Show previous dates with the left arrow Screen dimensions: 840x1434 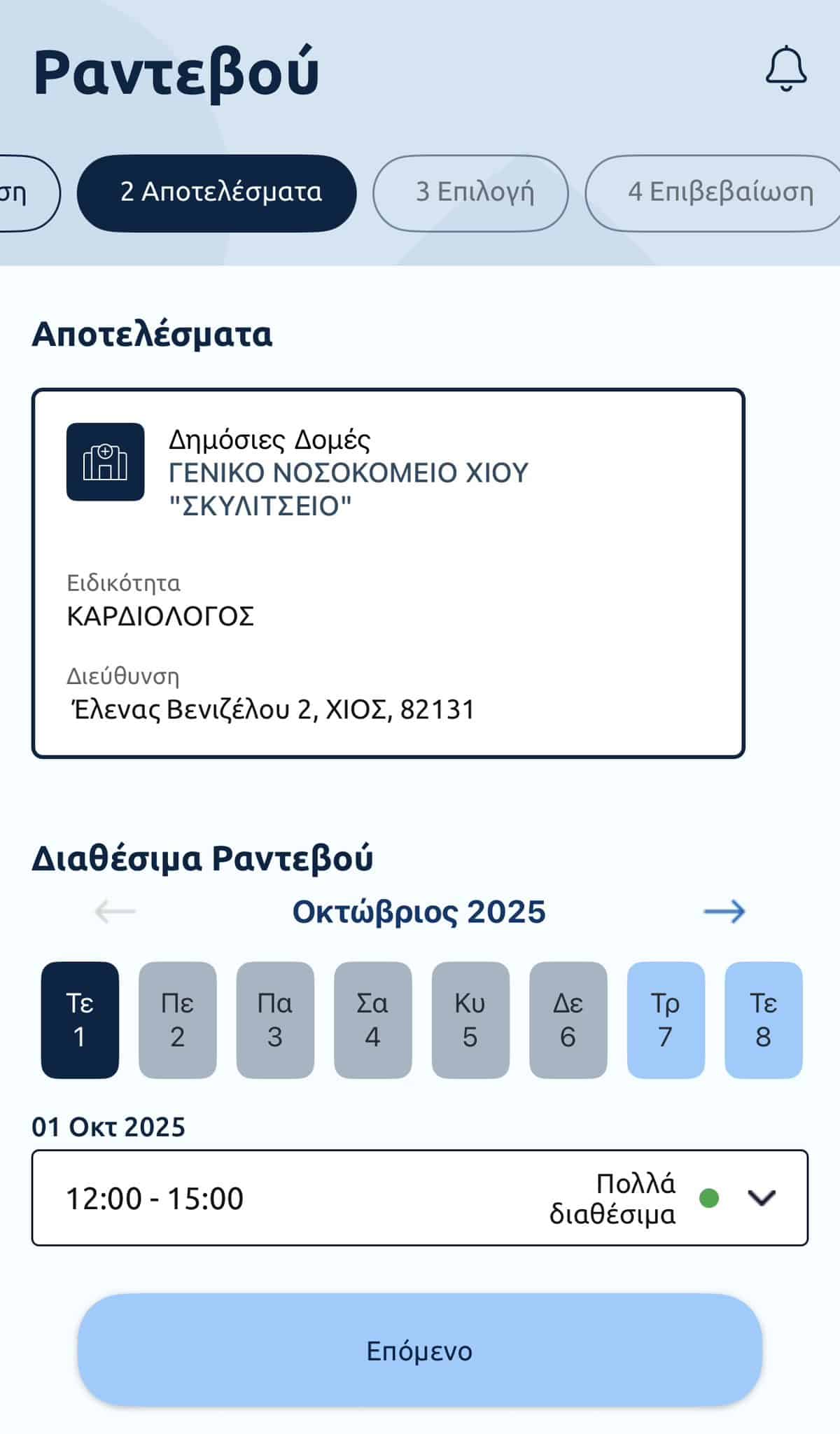pyautogui.click(x=115, y=911)
